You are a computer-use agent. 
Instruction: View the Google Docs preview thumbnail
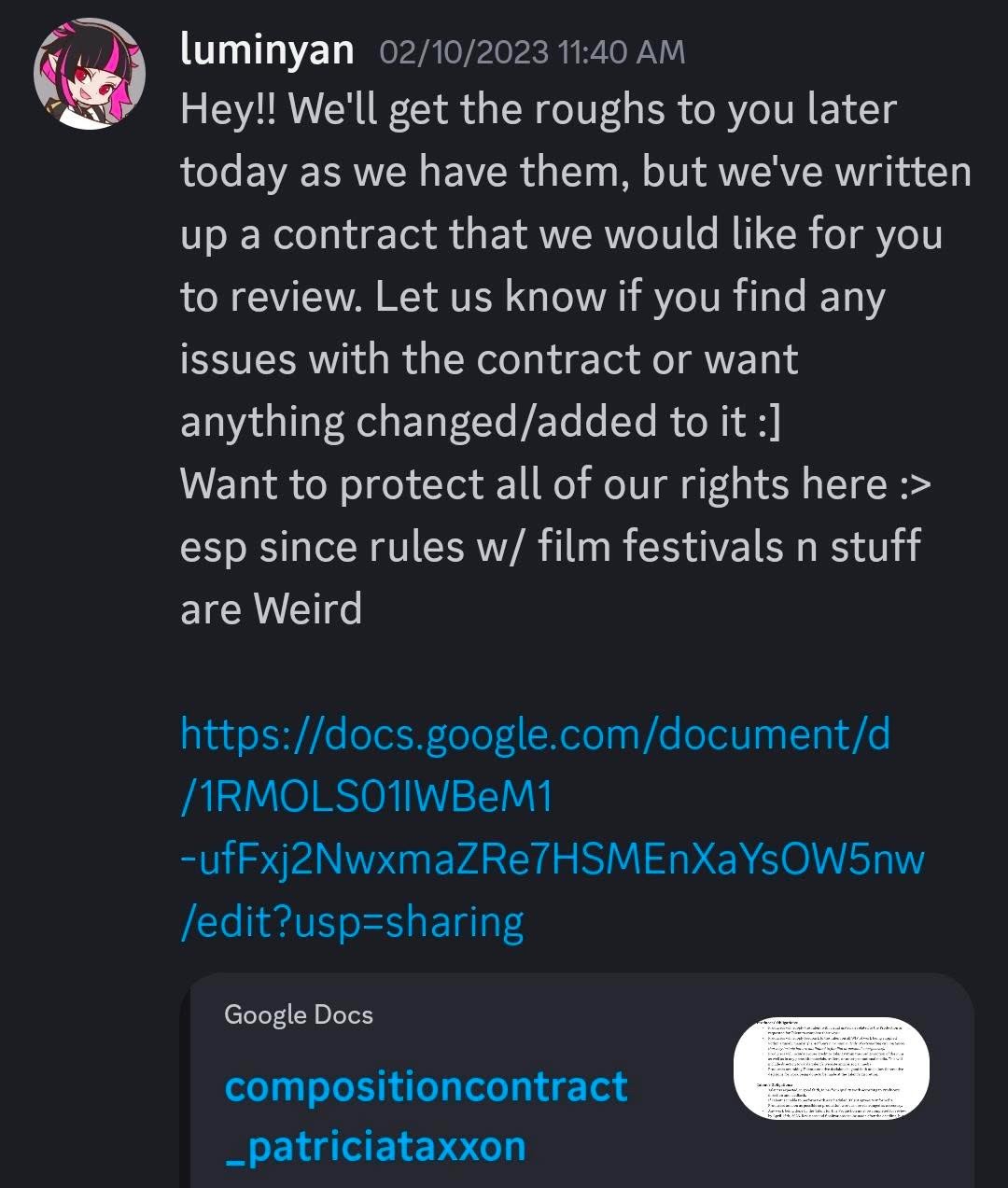point(831,1069)
